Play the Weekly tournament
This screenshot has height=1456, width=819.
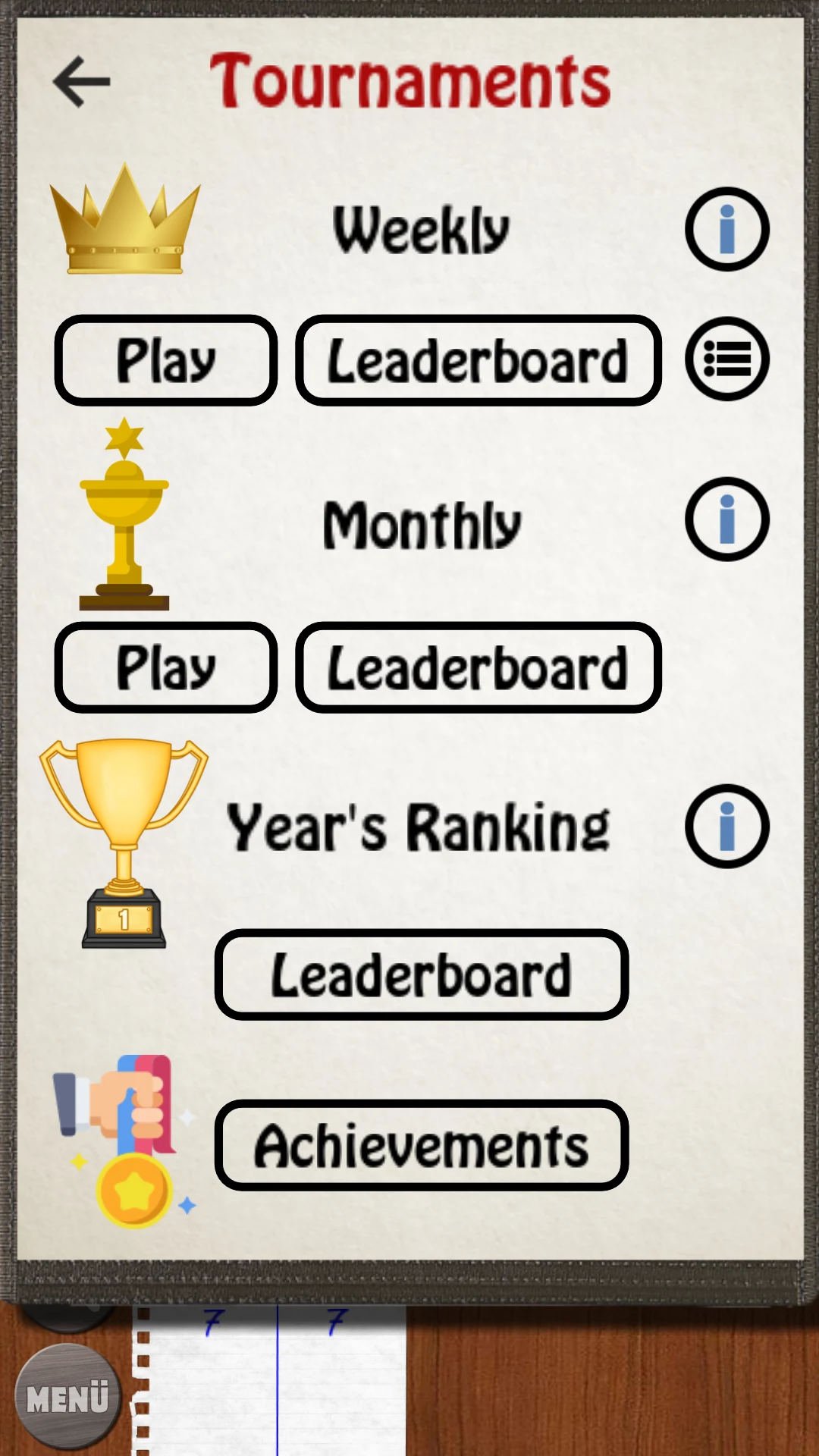point(166,360)
